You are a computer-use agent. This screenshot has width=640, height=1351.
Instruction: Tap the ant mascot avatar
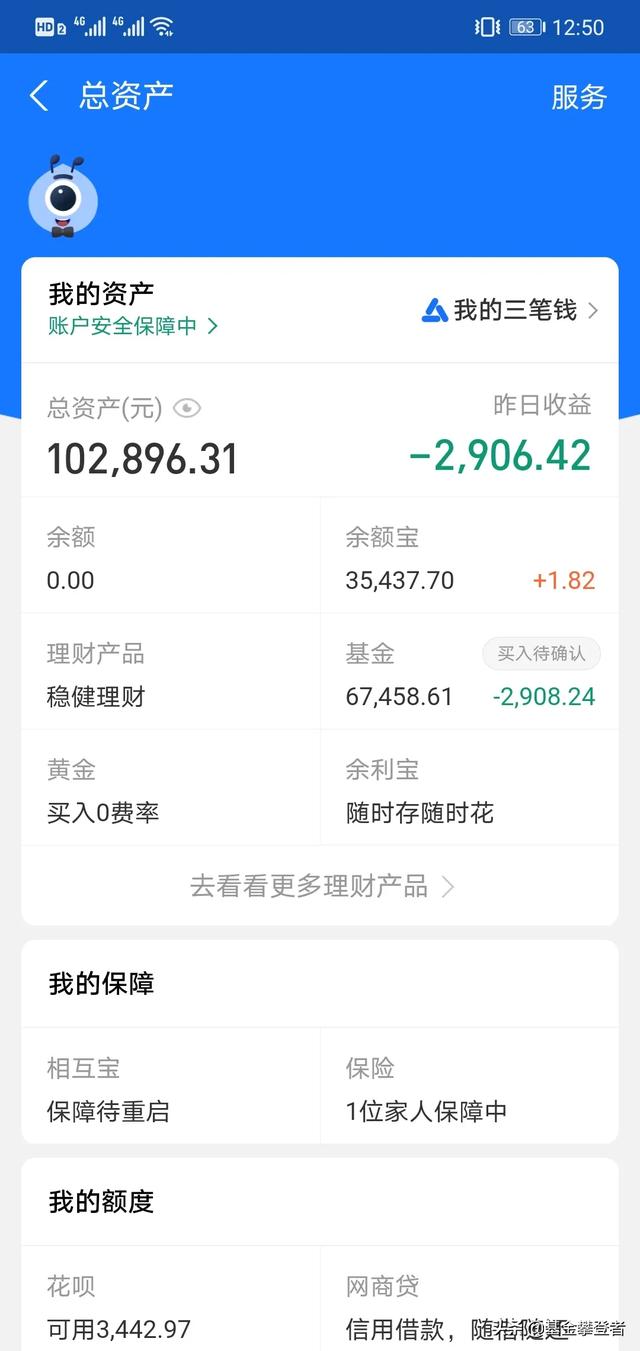point(63,196)
